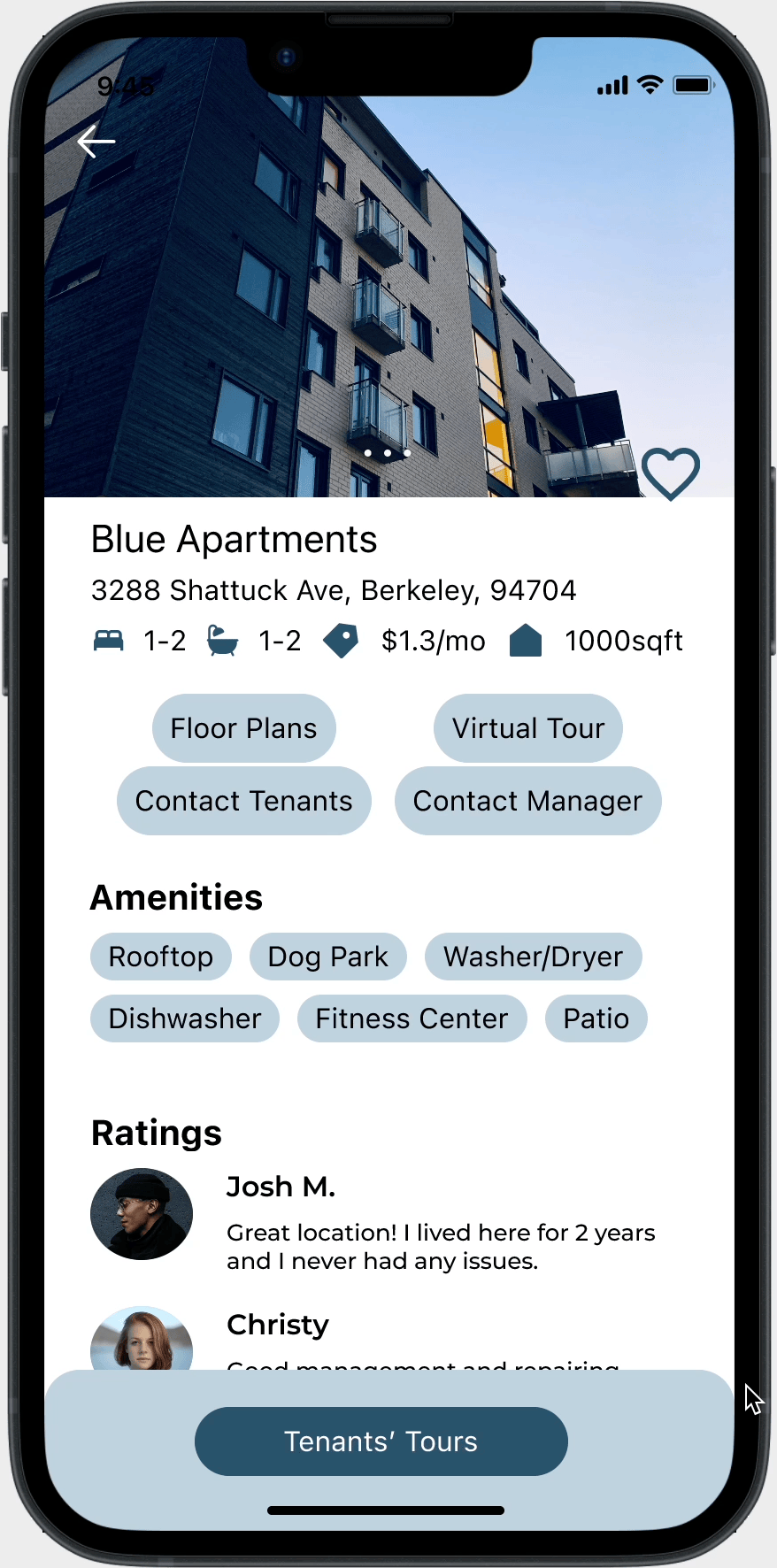Image resolution: width=777 pixels, height=1568 pixels.
Task: Select the Washer/Dryer amenity chip
Action: (533, 957)
